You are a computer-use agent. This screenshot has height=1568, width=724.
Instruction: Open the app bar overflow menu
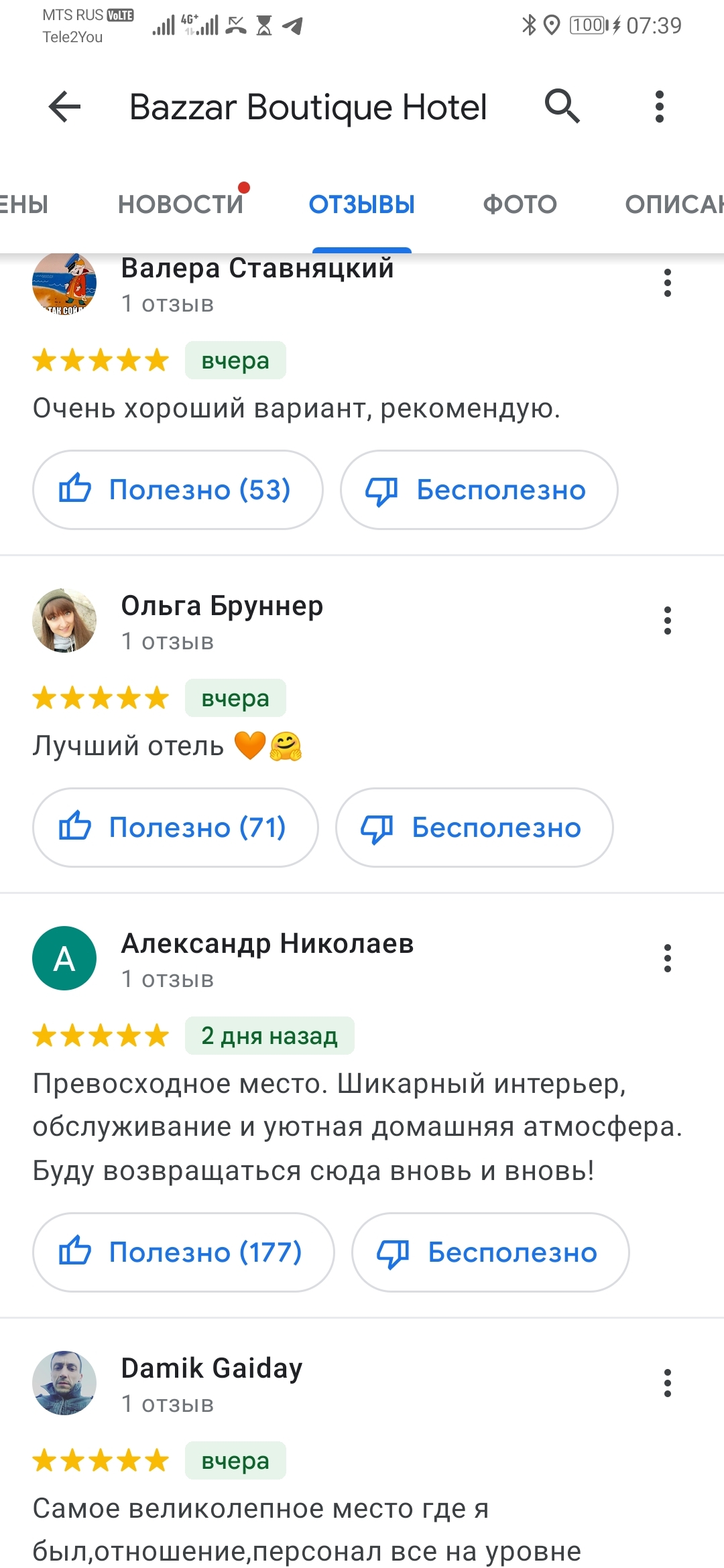pyautogui.click(x=660, y=107)
